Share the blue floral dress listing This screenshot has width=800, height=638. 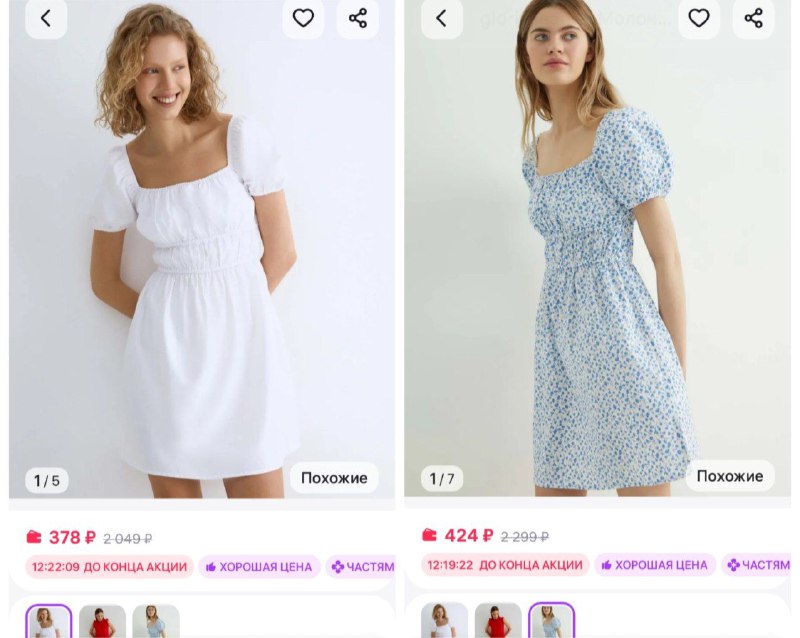pyautogui.click(x=754, y=18)
